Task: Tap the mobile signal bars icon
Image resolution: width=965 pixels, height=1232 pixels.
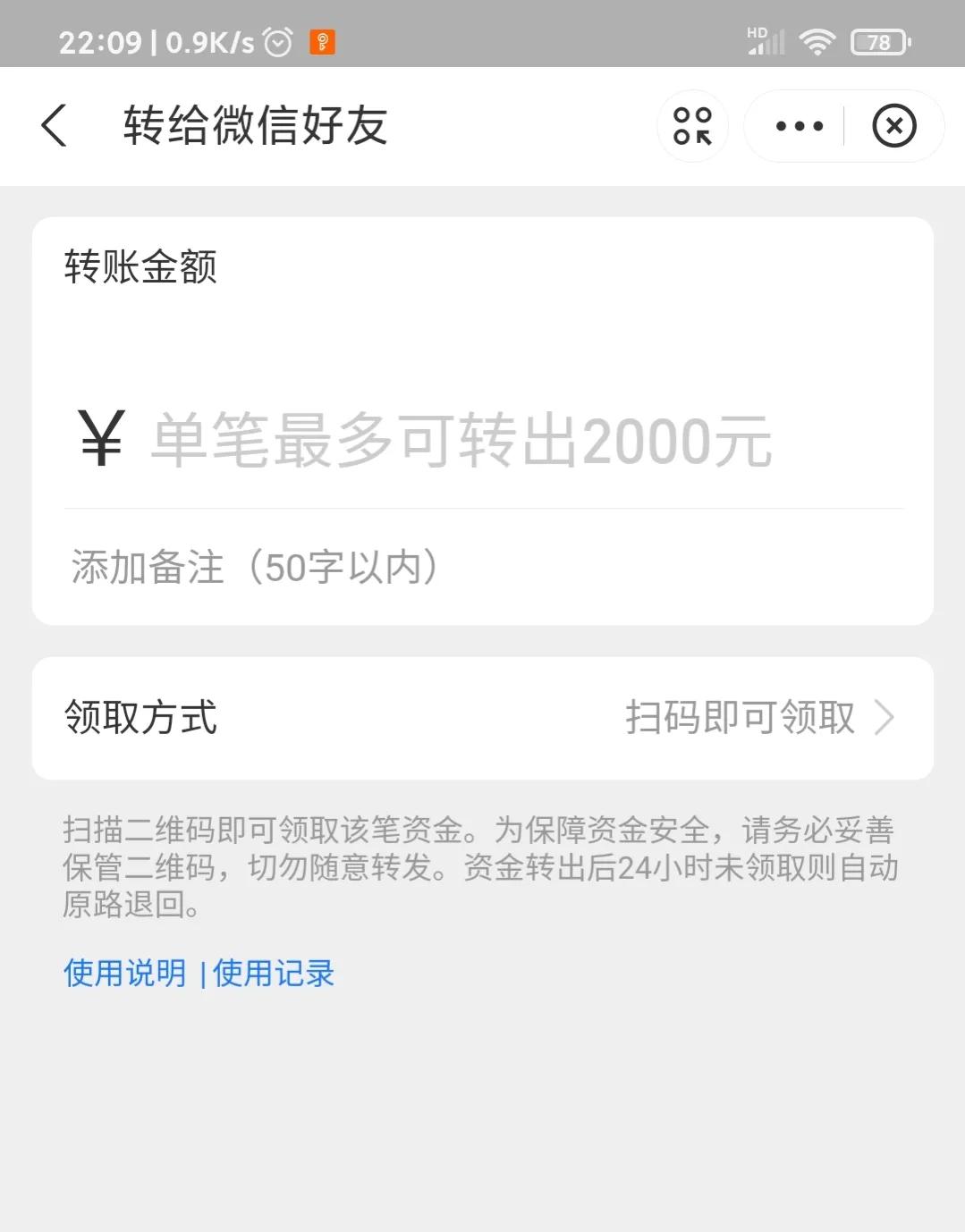Action: [766, 43]
